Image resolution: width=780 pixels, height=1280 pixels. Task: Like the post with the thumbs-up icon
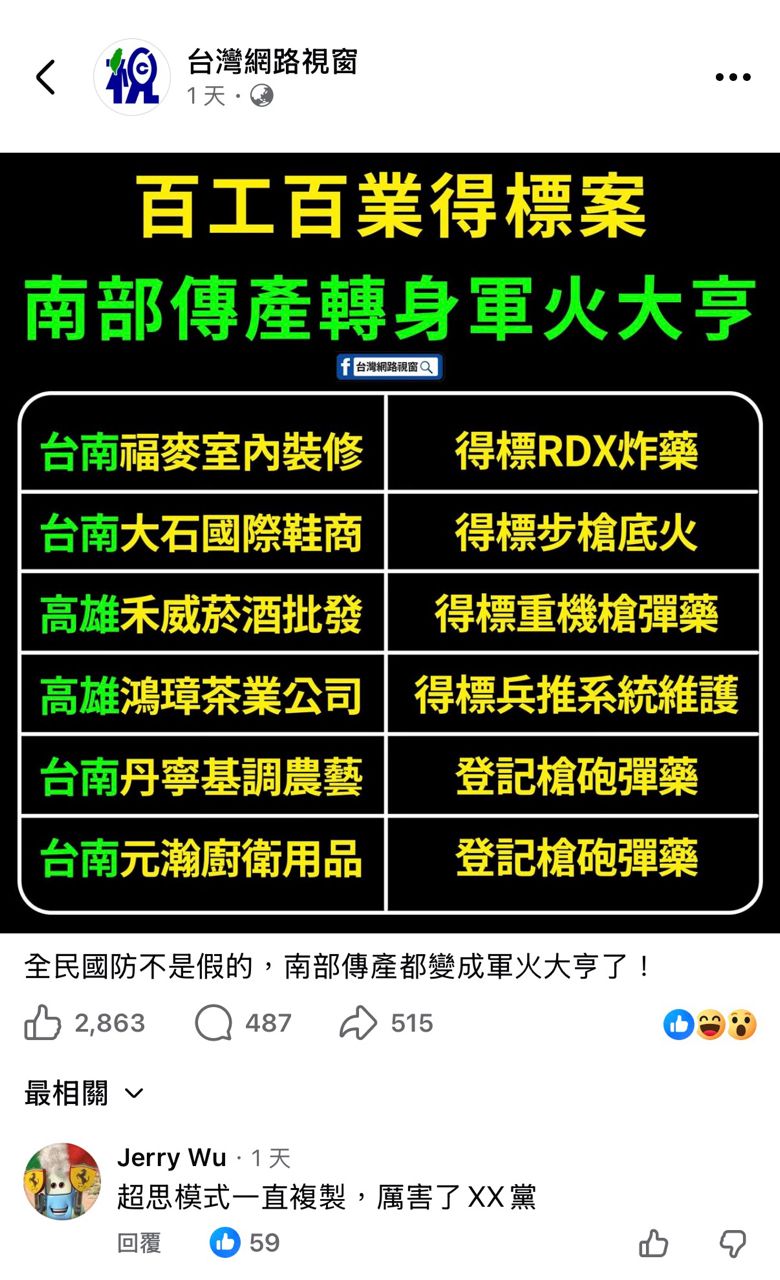(x=42, y=1023)
